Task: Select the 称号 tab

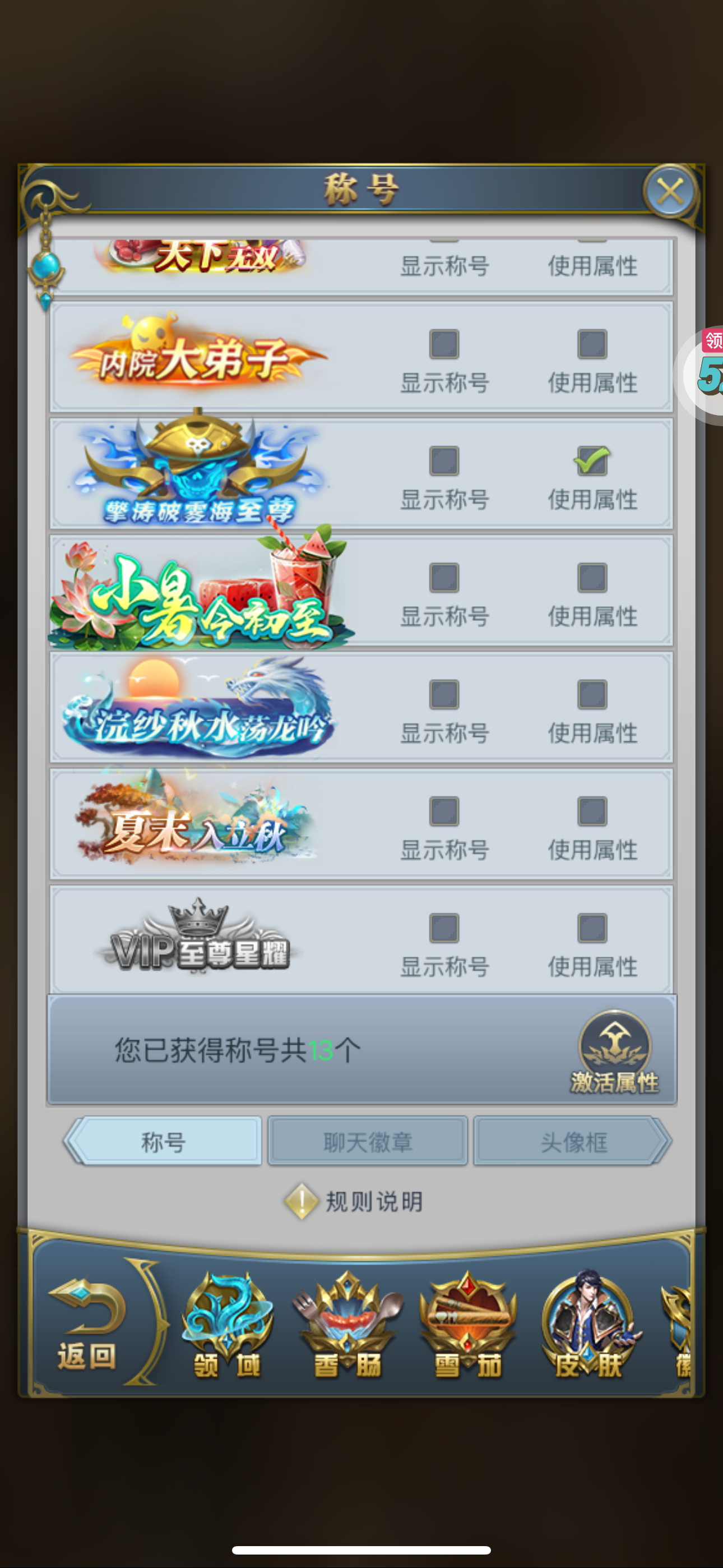Action: coord(163,1141)
